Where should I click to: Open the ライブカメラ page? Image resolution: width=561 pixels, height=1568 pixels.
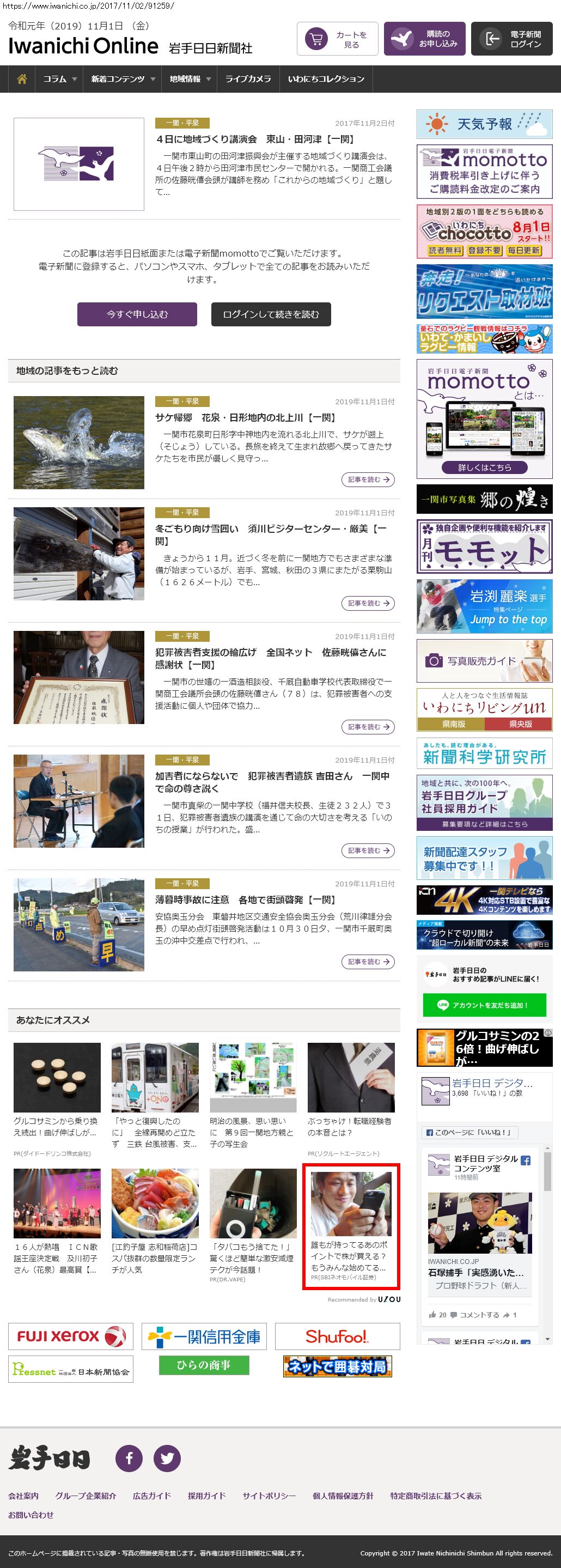(248, 79)
